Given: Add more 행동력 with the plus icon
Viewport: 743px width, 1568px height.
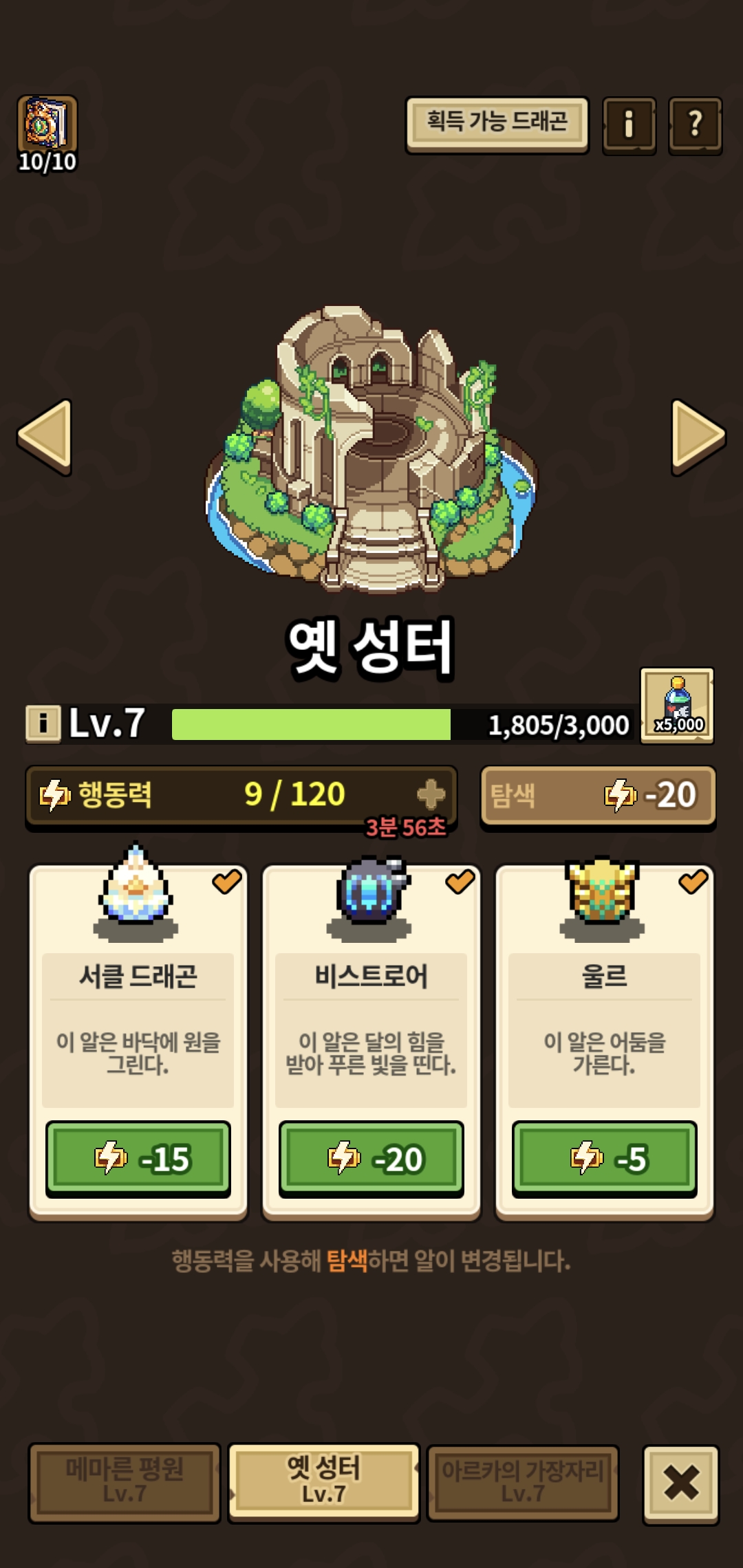Looking at the screenshot, I should coord(431,794).
